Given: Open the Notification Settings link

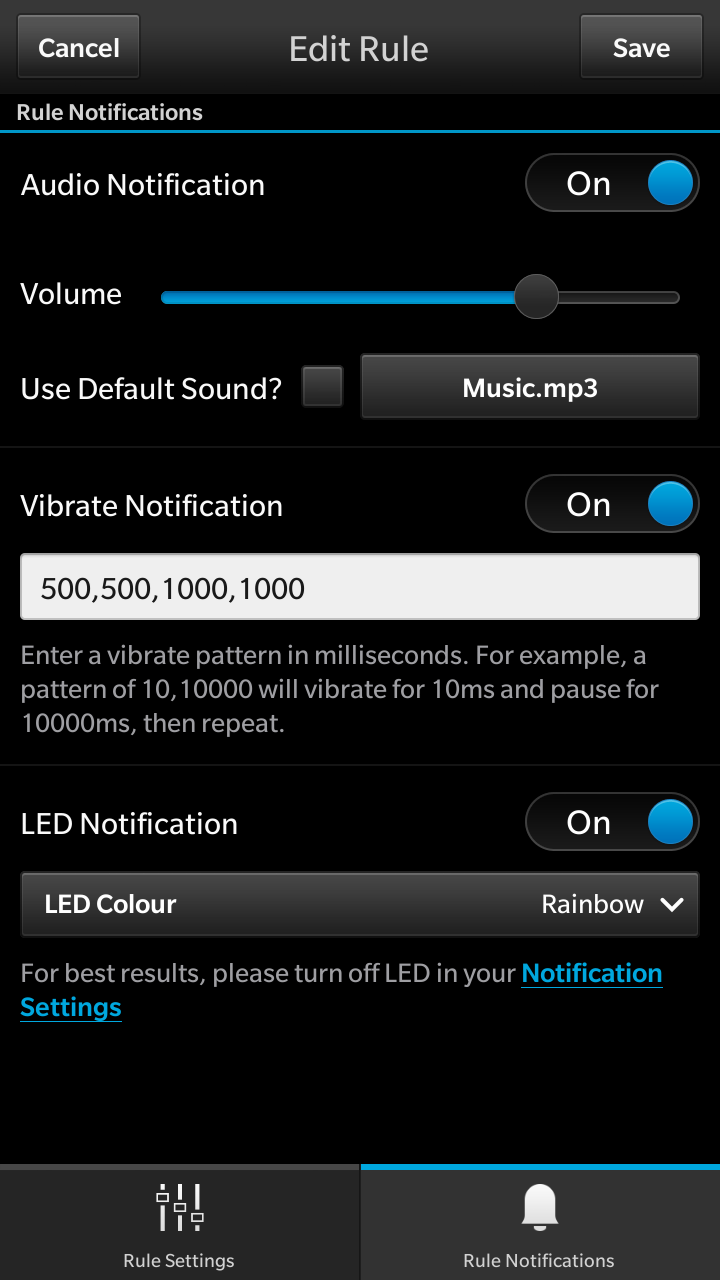Looking at the screenshot, I should tap(591, 973).
